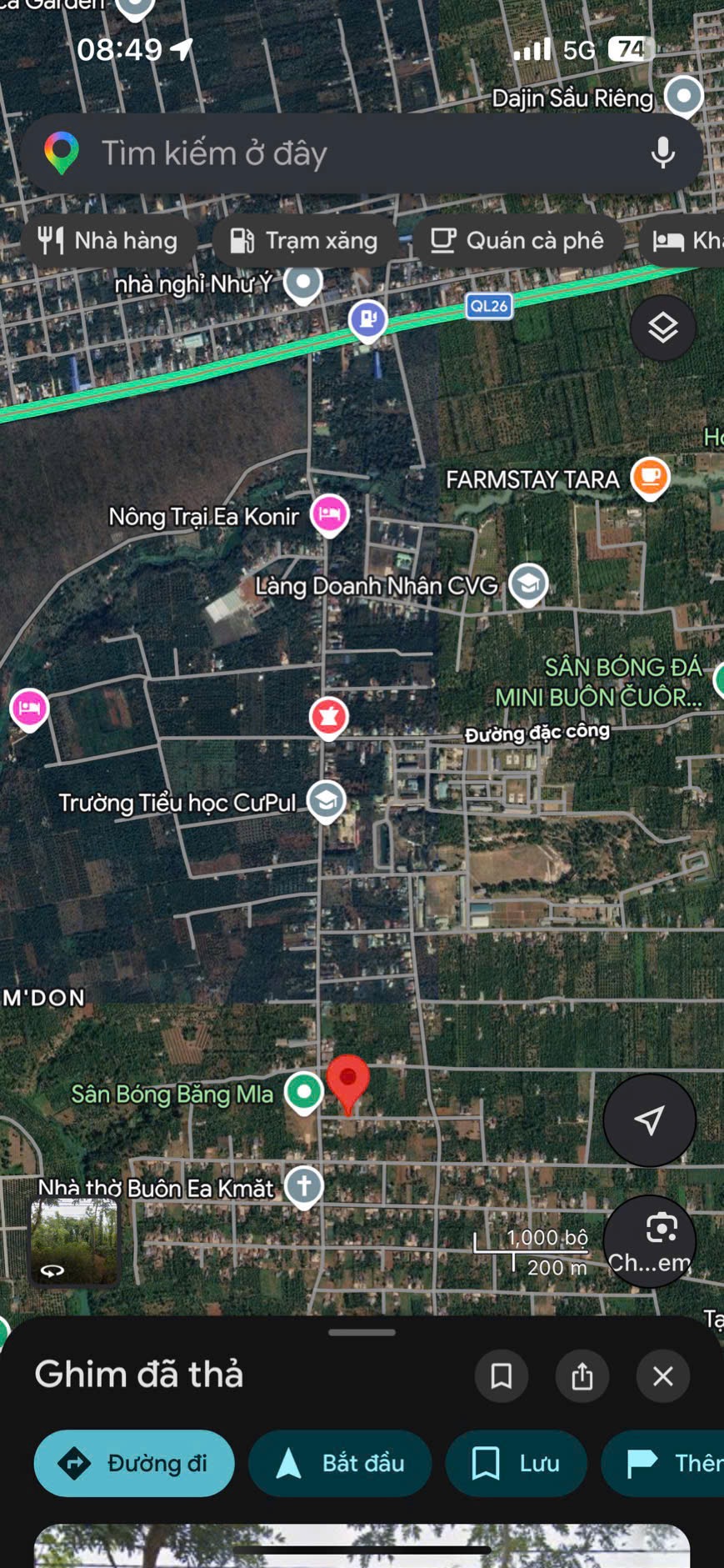This screenshot has width=724, height=1568.
Task: Open Nông Trại Ea Konir lodging marker
Action: tap(329, 514)
